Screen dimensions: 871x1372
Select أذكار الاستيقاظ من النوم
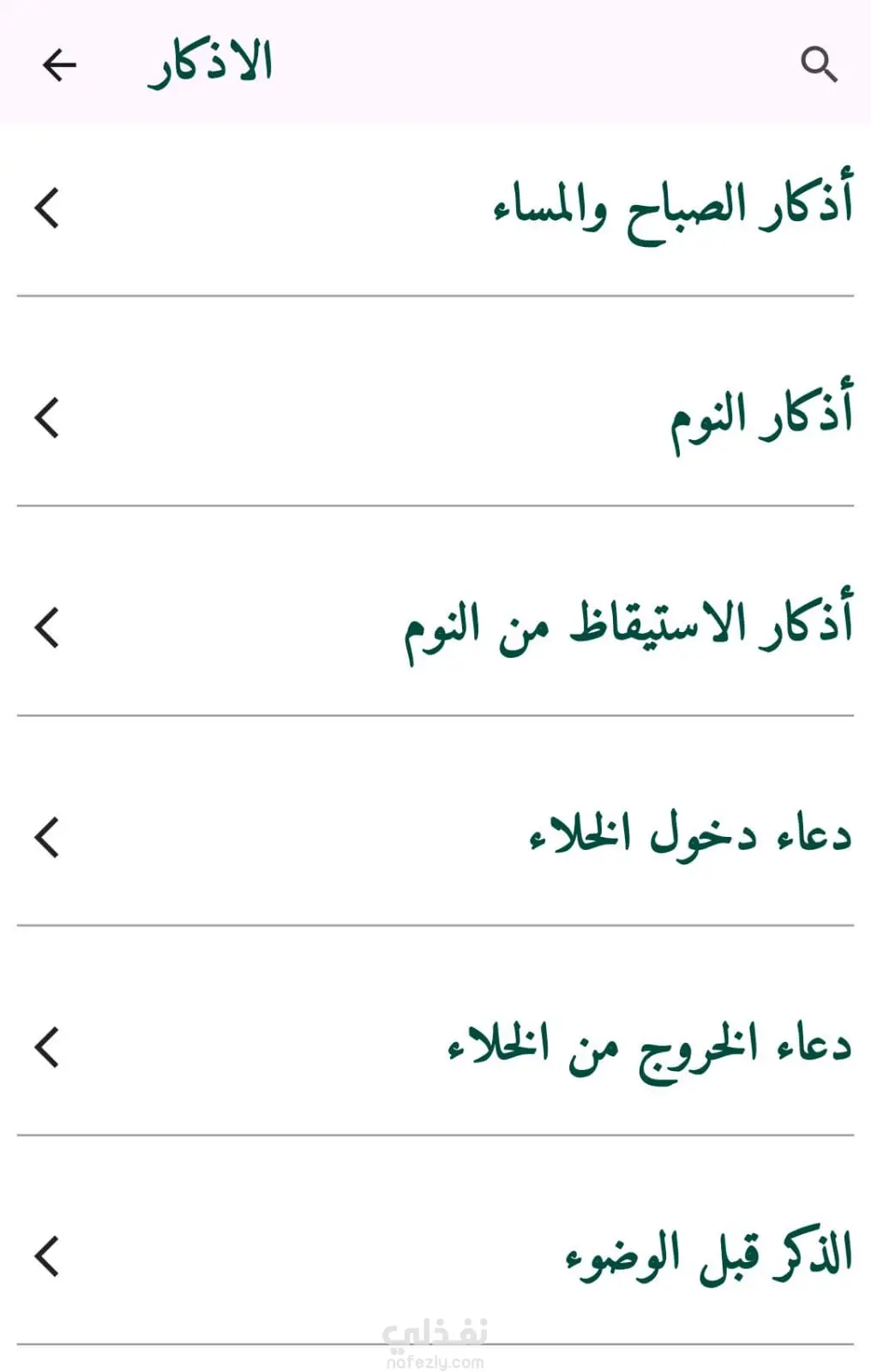click(x=628, y=627)
